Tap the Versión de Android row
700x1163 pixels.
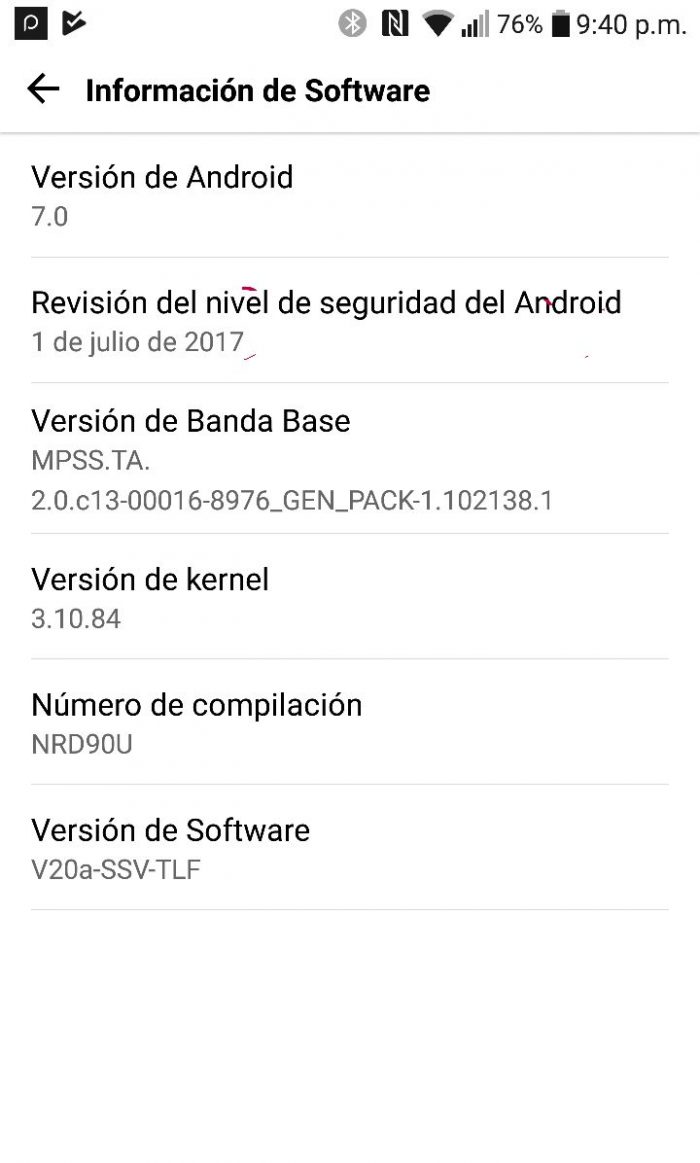[x=350, y=196]
